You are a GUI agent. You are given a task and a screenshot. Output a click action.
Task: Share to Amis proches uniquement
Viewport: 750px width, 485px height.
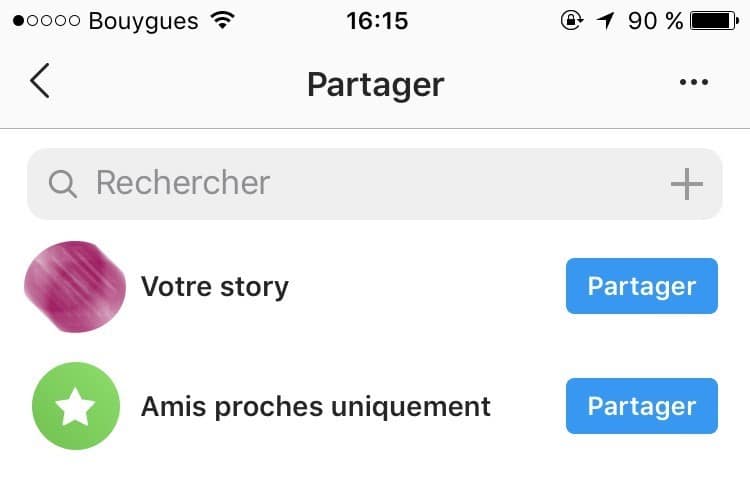click(x=641, y=406)
